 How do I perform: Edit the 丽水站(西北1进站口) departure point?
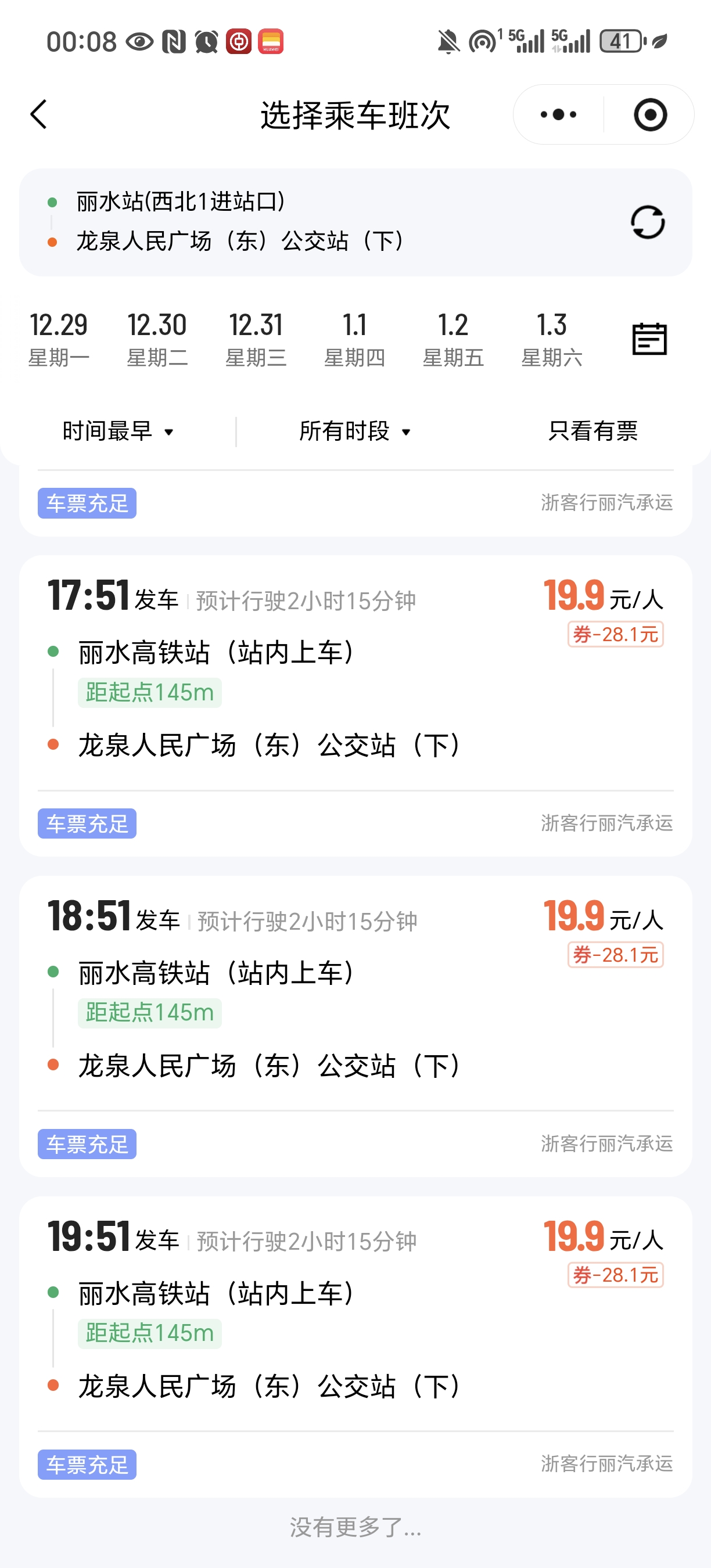pos(181,202)
